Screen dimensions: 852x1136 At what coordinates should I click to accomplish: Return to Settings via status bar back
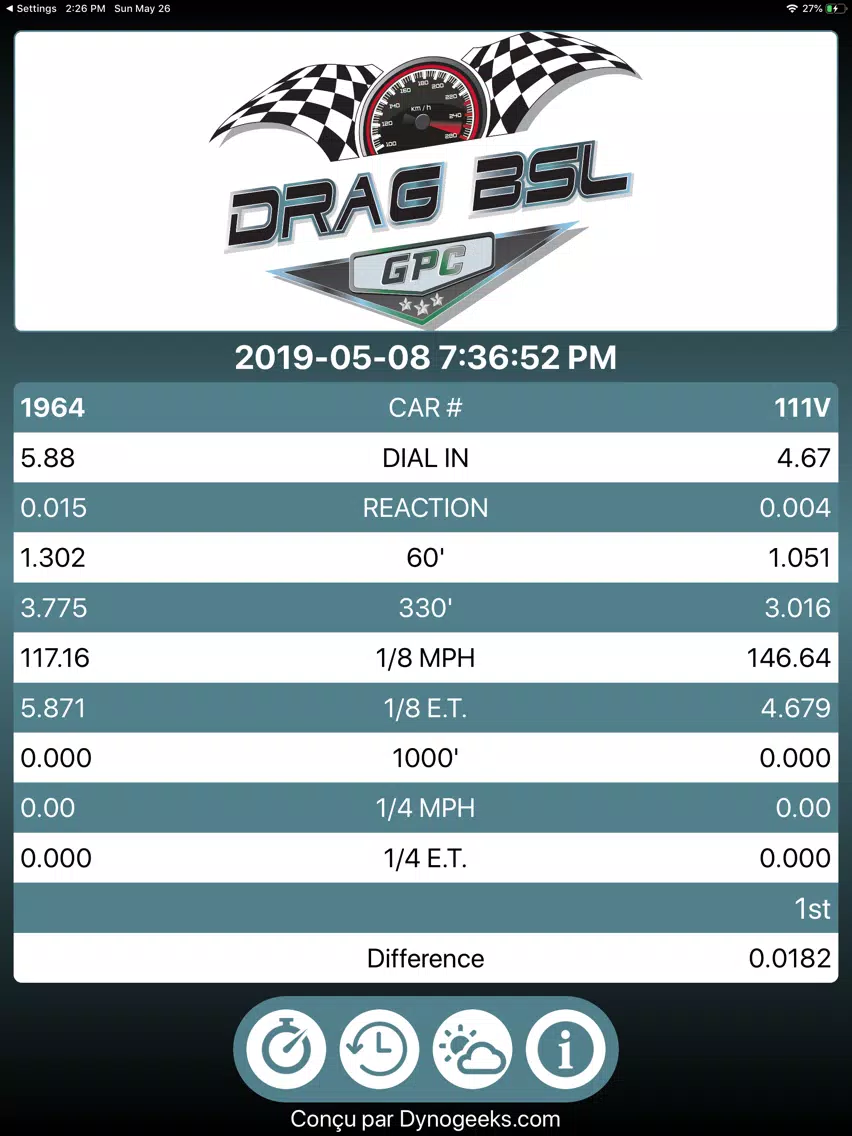(31, 9)
